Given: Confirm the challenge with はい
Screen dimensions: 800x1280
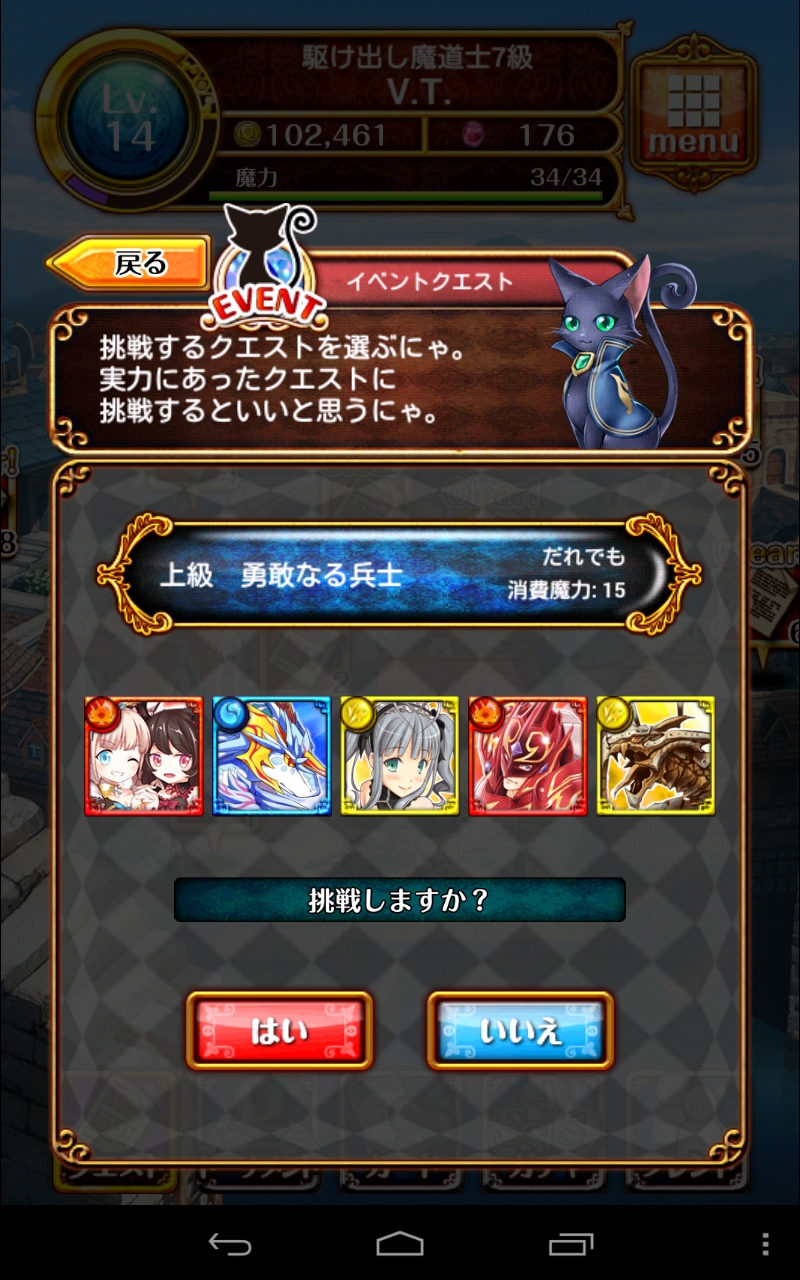Looking at the screenshot, I should click(x=279, y=1031).
